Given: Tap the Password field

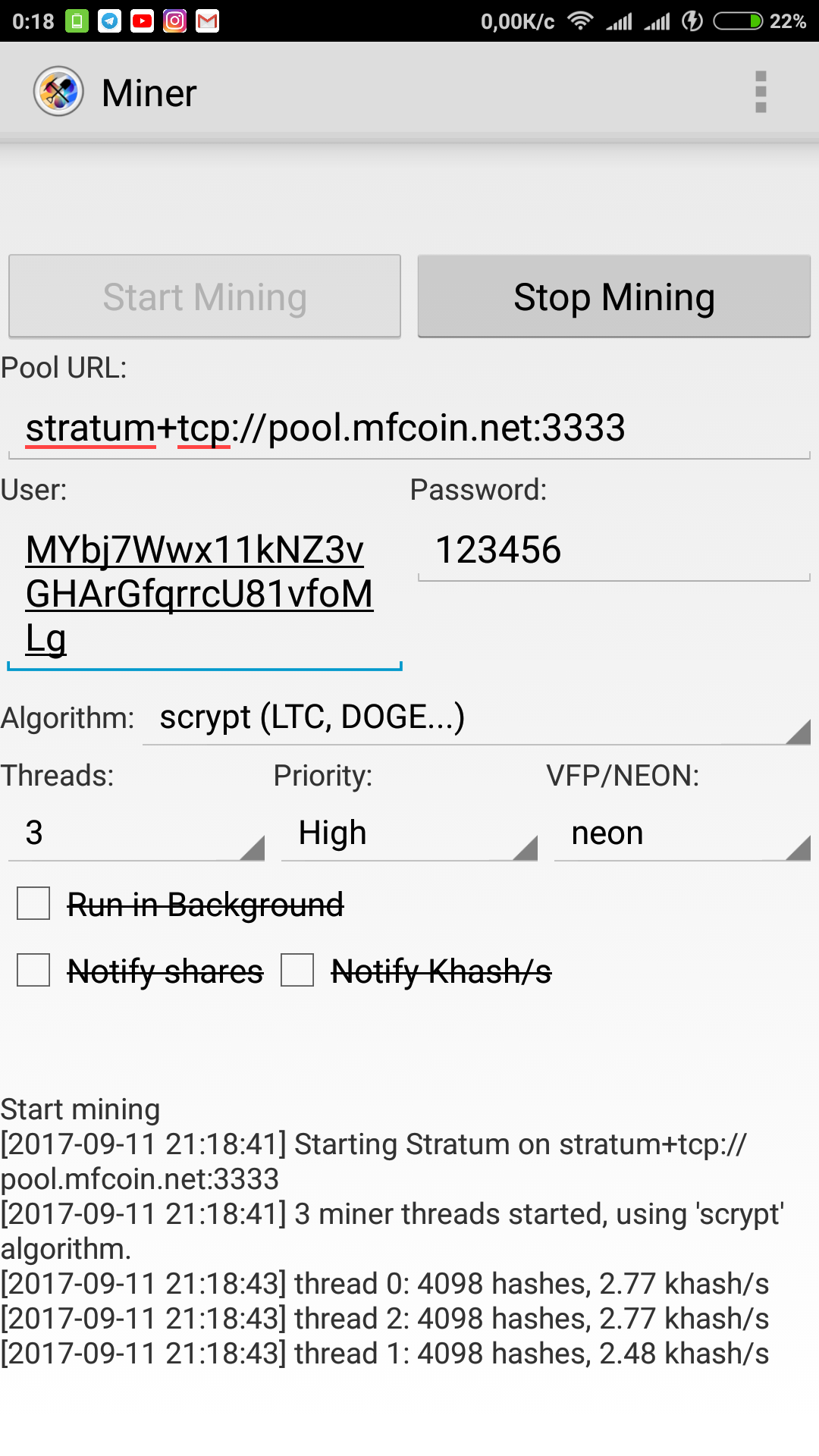Looking at the screenshot, I should pos(613,551).
